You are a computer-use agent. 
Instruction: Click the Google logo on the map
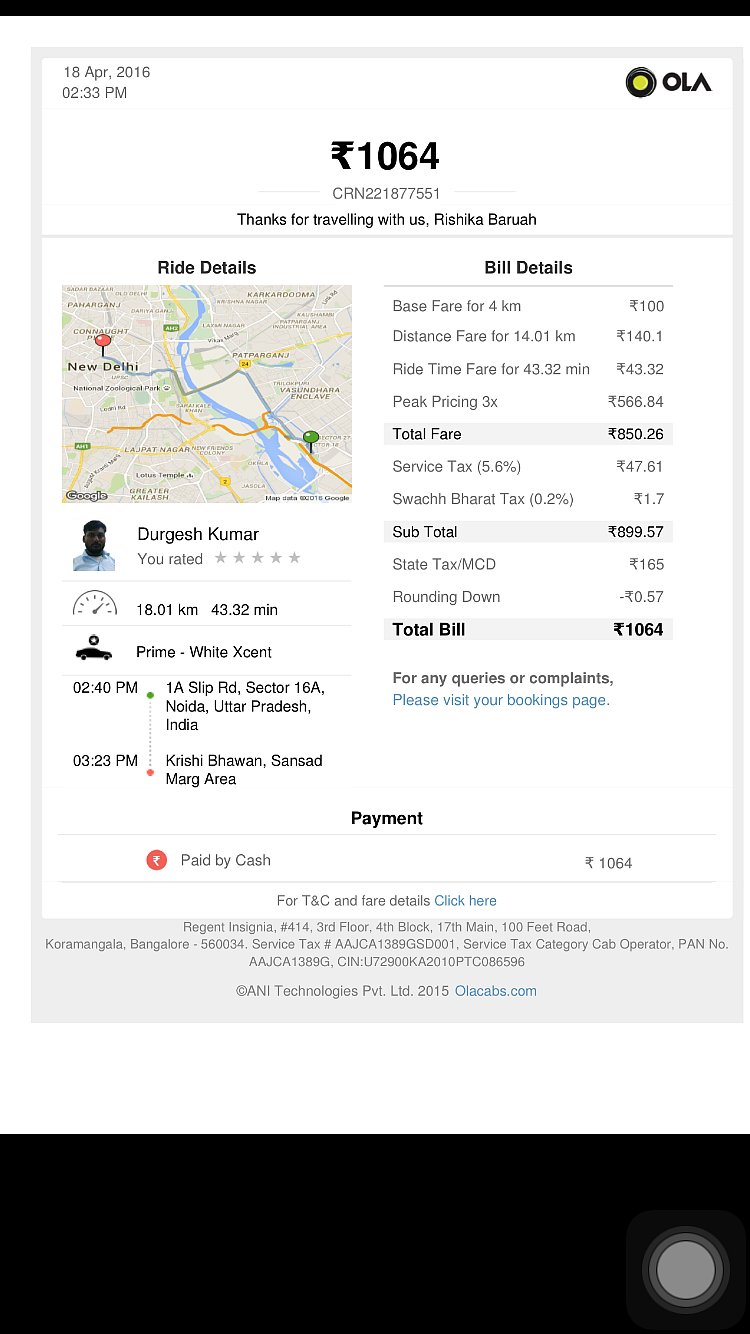coord(87,495)
